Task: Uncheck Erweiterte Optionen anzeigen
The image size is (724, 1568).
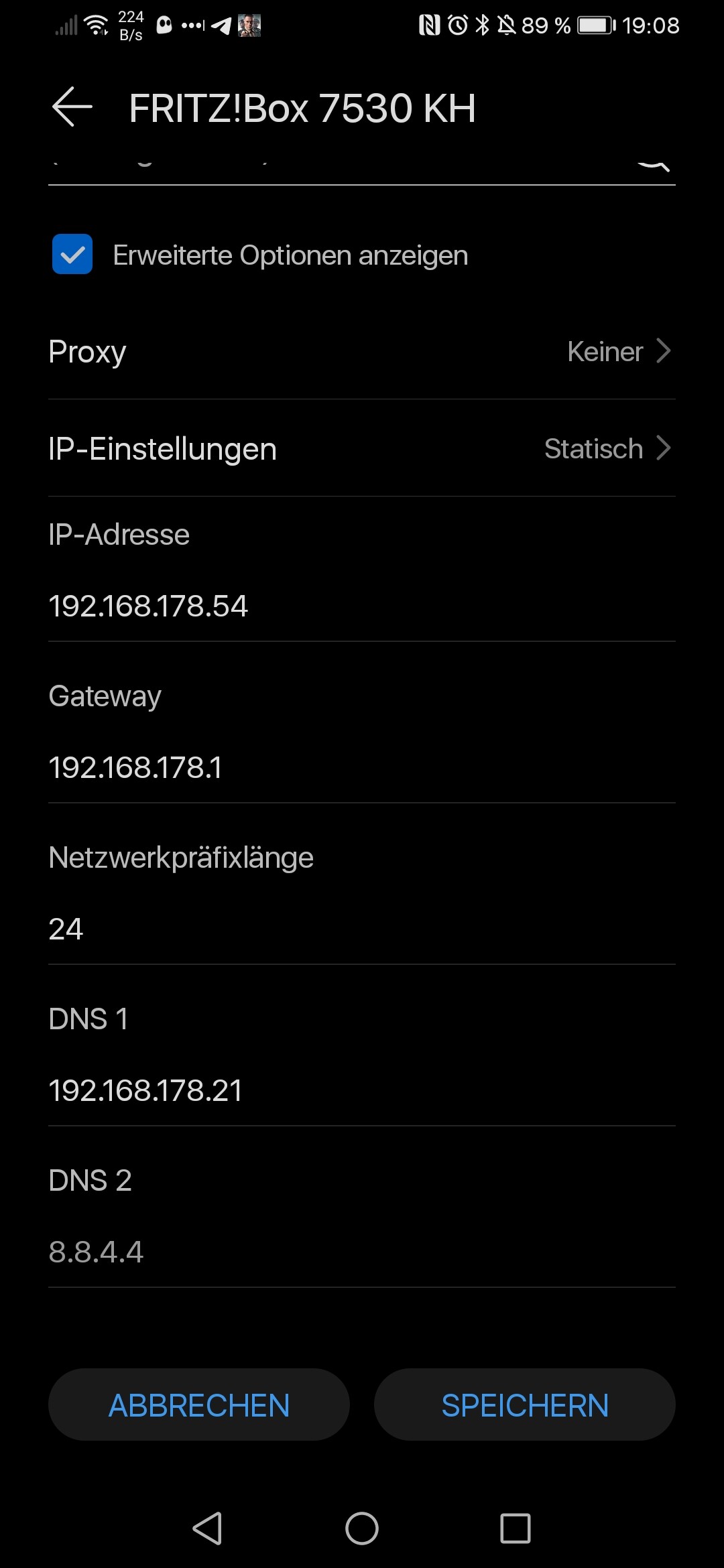Action: 72,254
